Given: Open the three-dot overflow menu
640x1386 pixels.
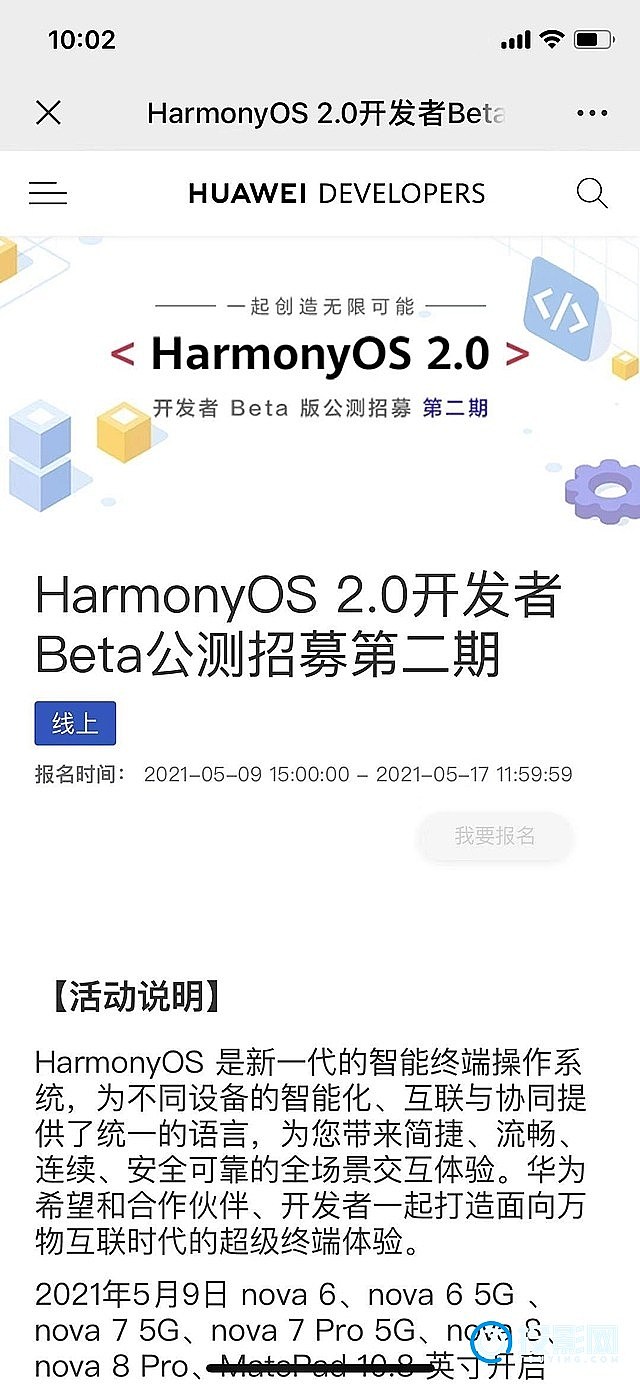Looking at the screenshot, I should [x=592, y=113].
